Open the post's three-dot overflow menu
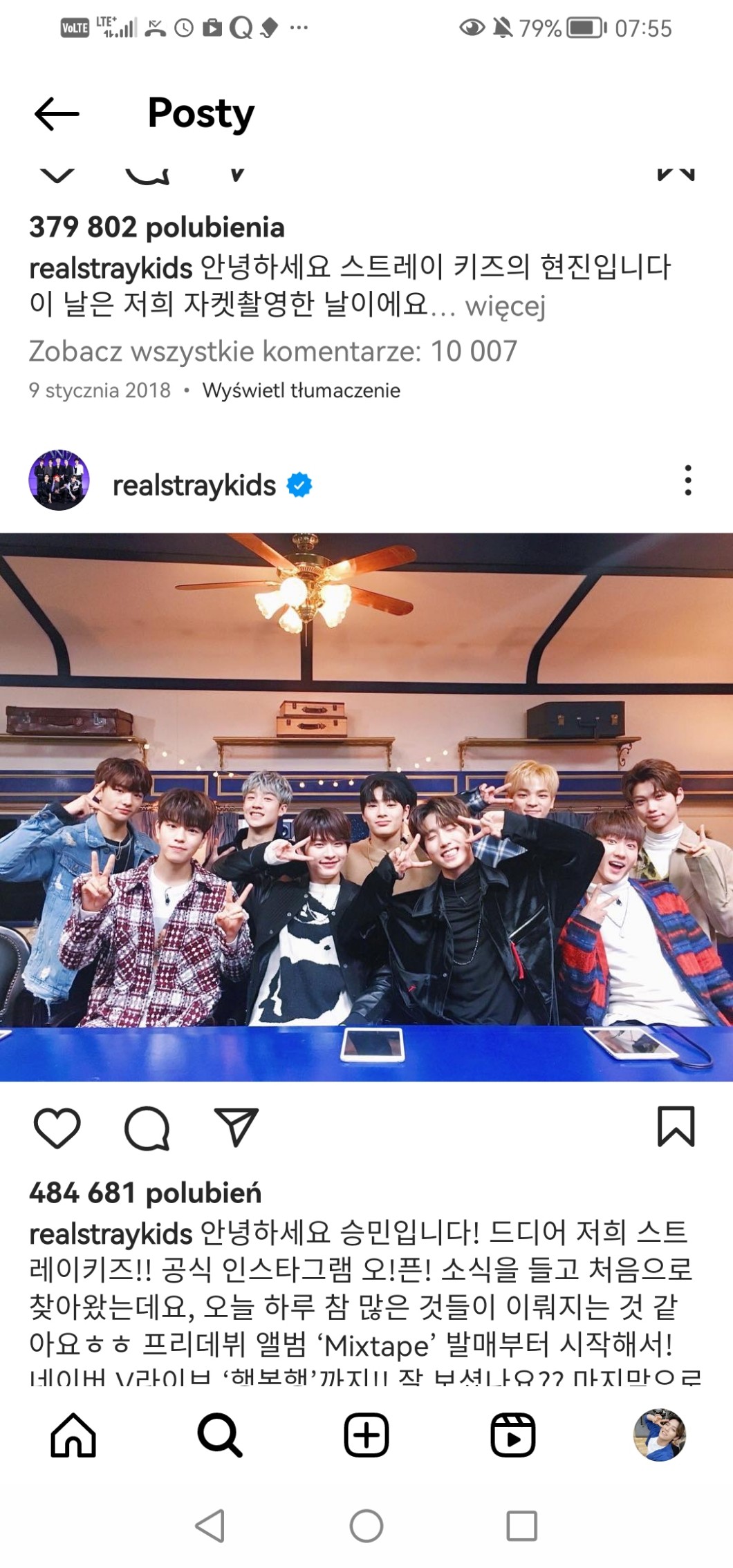Viewport: 733px width, 1568px height. (687, 480)
